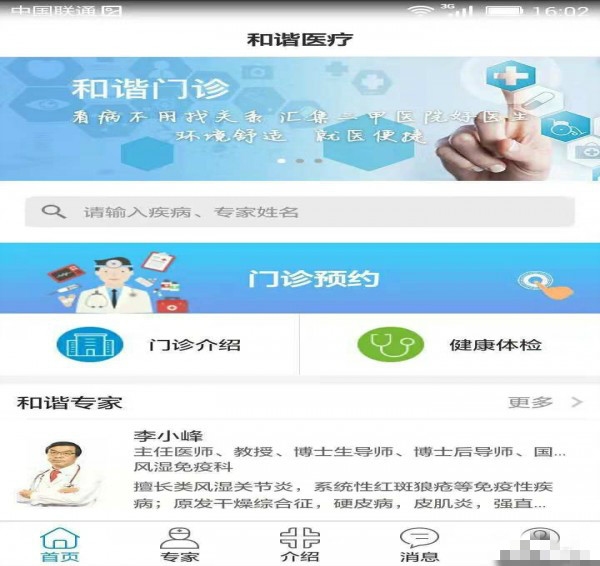The height and width of the screenshot is (566, 600).
Task: Switch to the 首页 tab
Action: click(x=60, y=545)
